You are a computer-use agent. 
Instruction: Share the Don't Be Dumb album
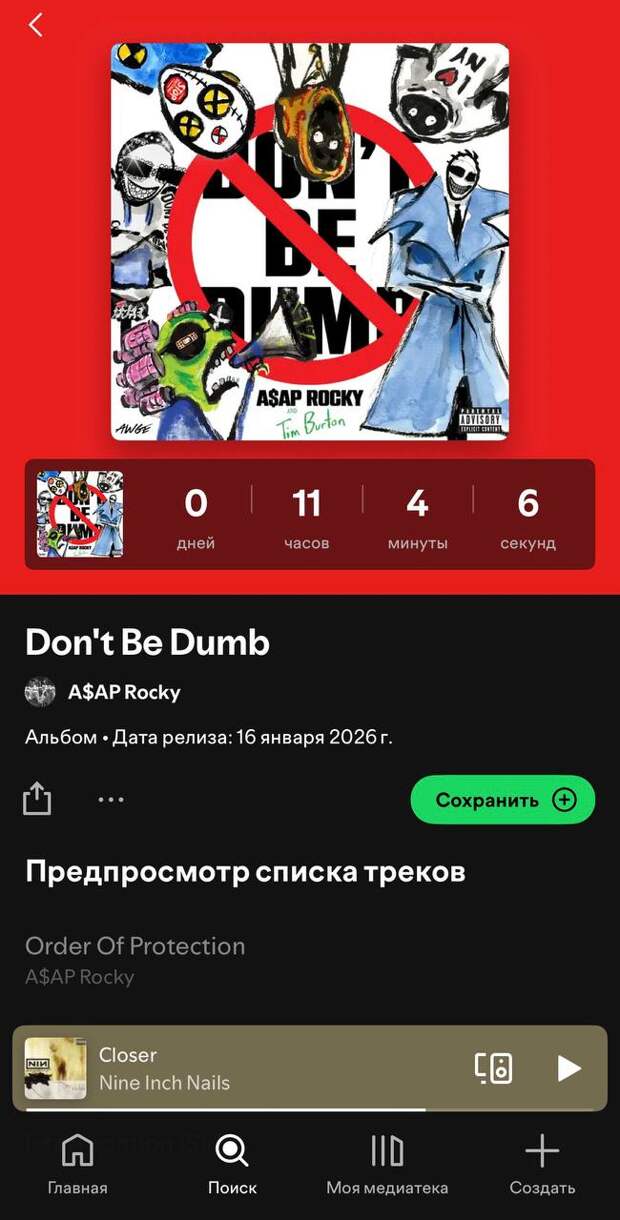click(x=37, y=799)
